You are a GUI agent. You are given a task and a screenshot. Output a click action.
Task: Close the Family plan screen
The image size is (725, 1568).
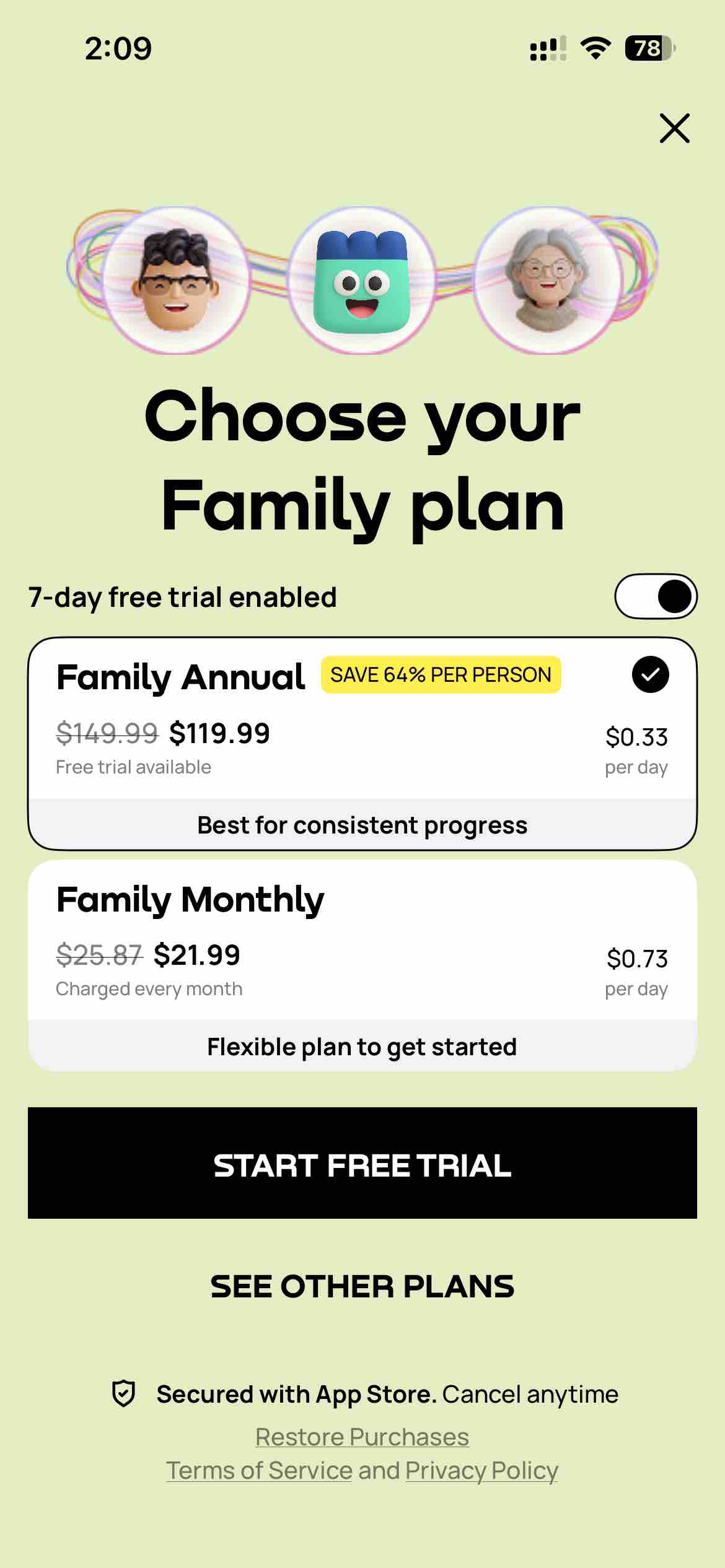[674, 128]
